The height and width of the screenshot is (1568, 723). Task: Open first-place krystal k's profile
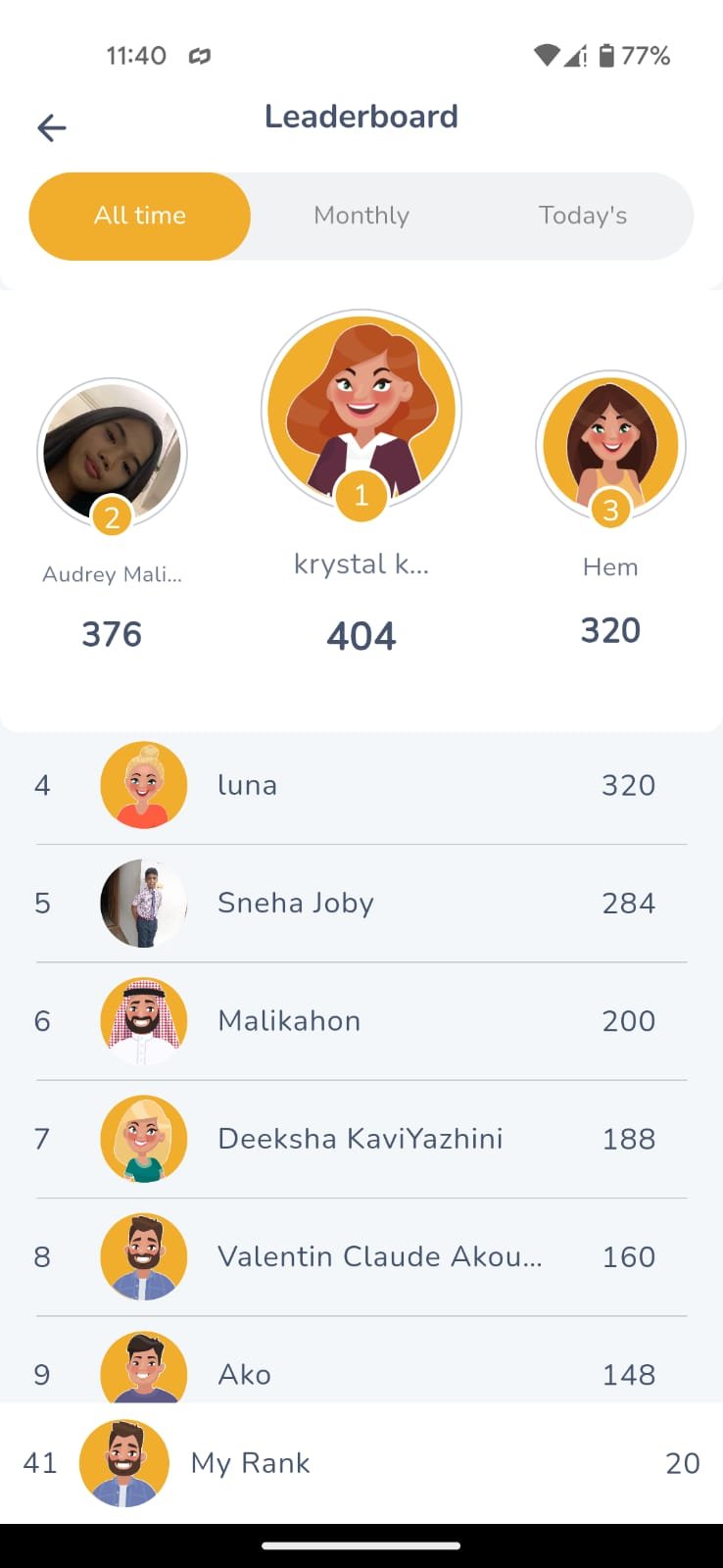[361, 409]
